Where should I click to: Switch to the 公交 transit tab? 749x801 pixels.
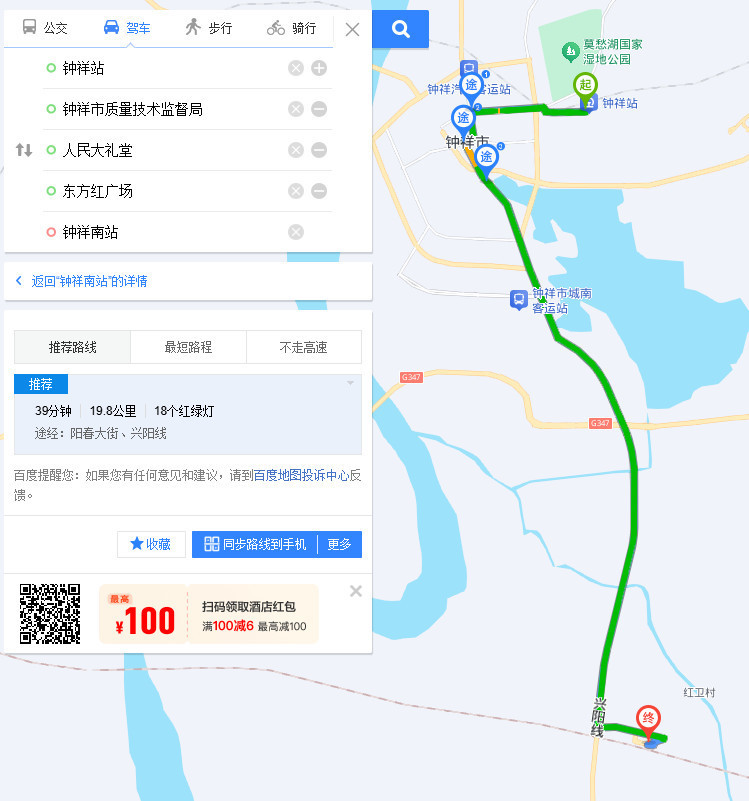click(x=45, y=28)
